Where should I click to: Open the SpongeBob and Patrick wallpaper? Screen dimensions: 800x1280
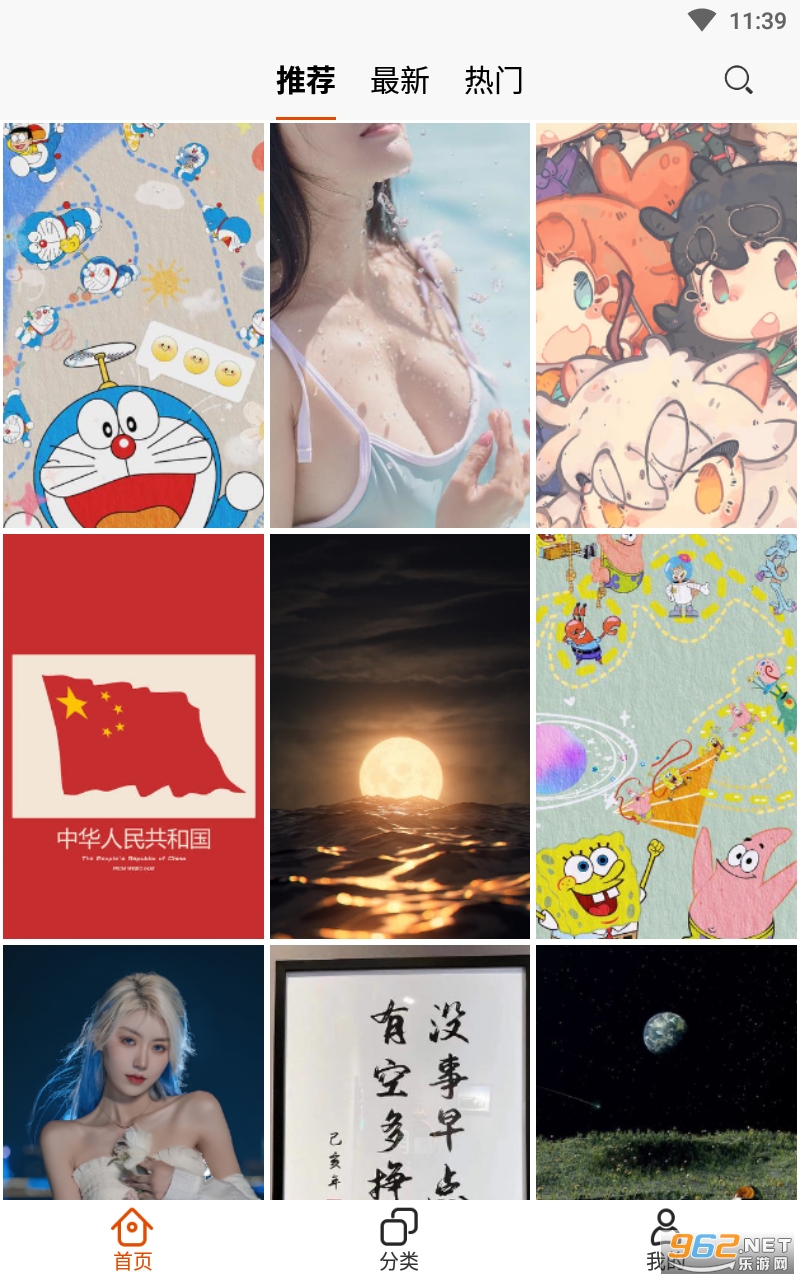pyautogui.click(x=666, y=736)
